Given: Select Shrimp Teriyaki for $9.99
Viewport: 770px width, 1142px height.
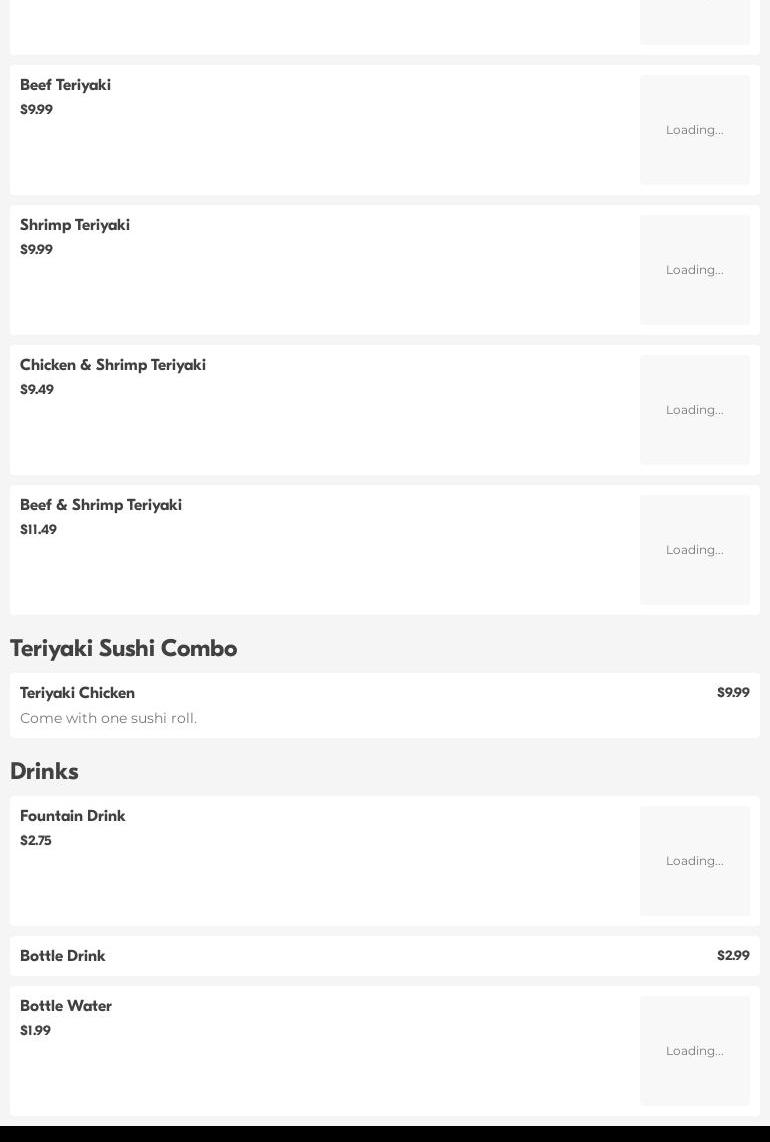Looking at the screenshot, I should pyautogui.click(x=75, y=226).
